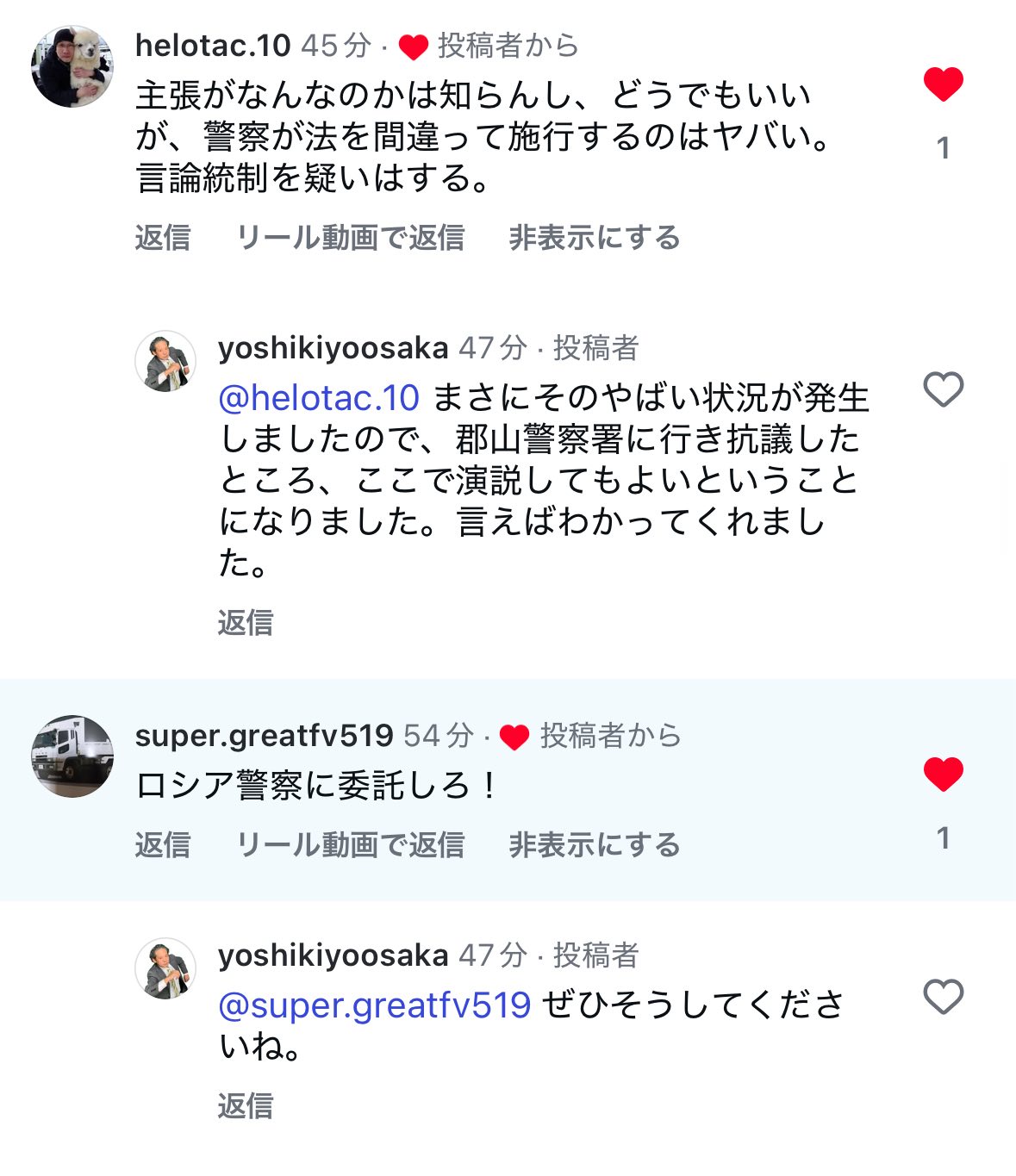The height and width of the screenshot is (1176, 1016).
Task: Like yoshikiyoosaka's reply to super.greatfv519
Action: (943, 997)
